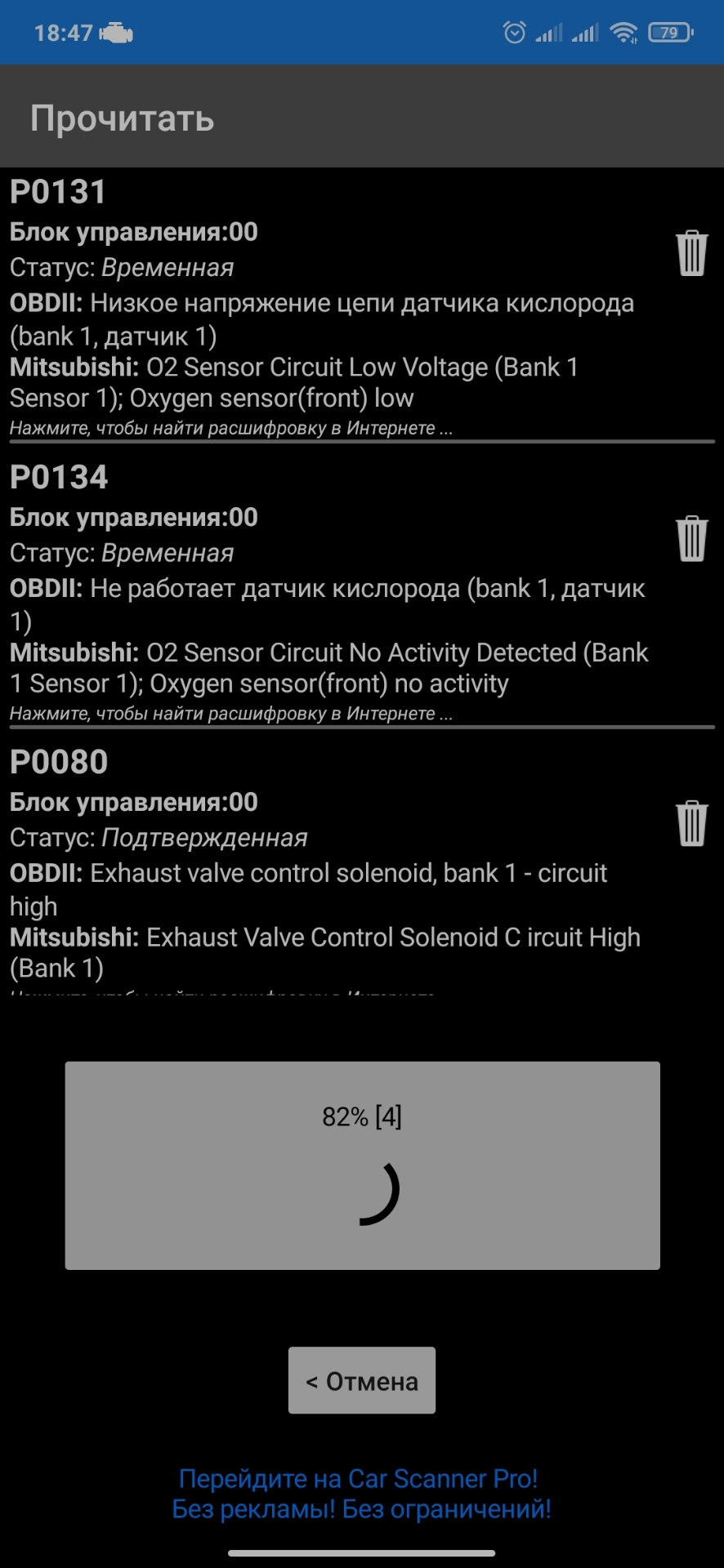Image resolution: width=724 pixels, height=1568 pixels.
Task: Tap the cellular signal strength icon
Action: [549, 31]
